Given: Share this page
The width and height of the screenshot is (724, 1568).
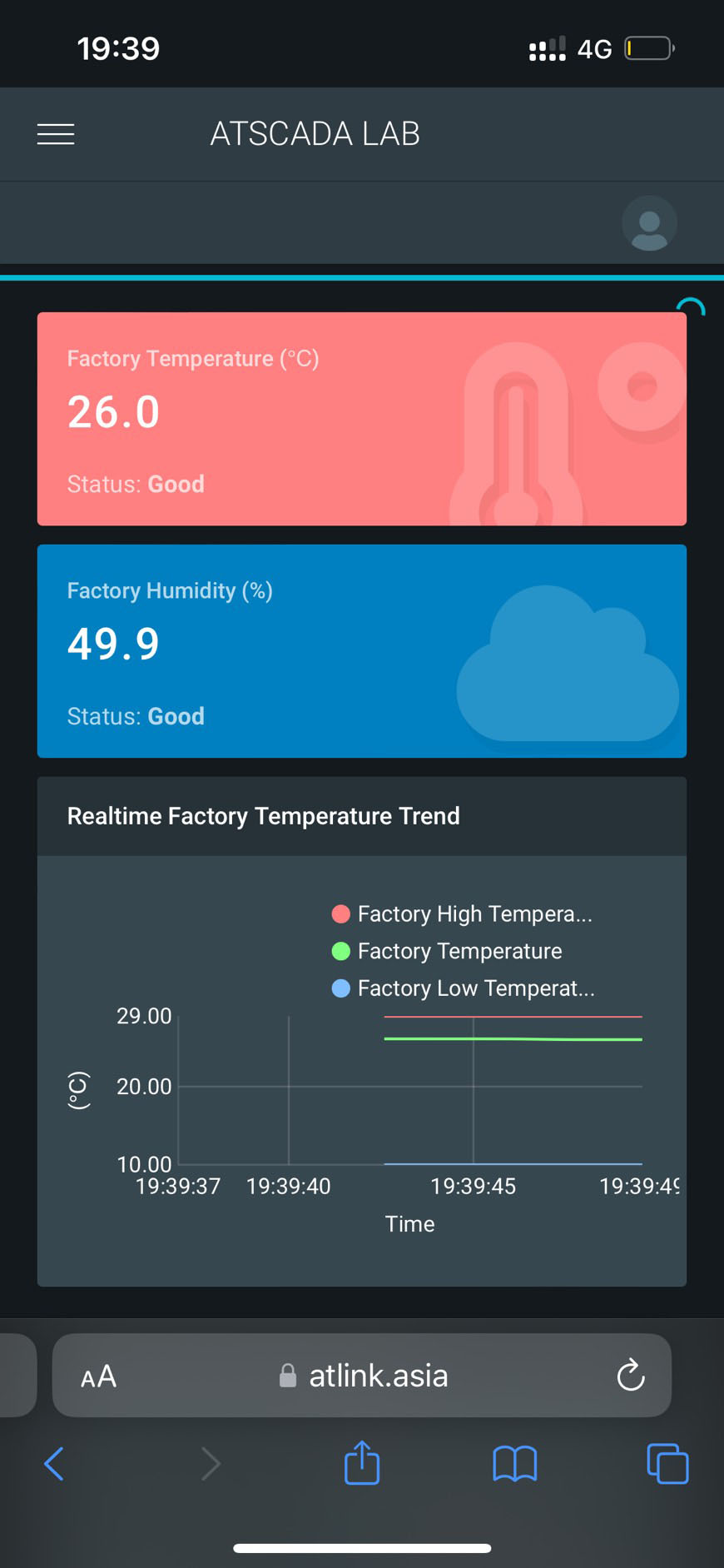Looking at the screenshot, I should click(x=362, y=1463).
